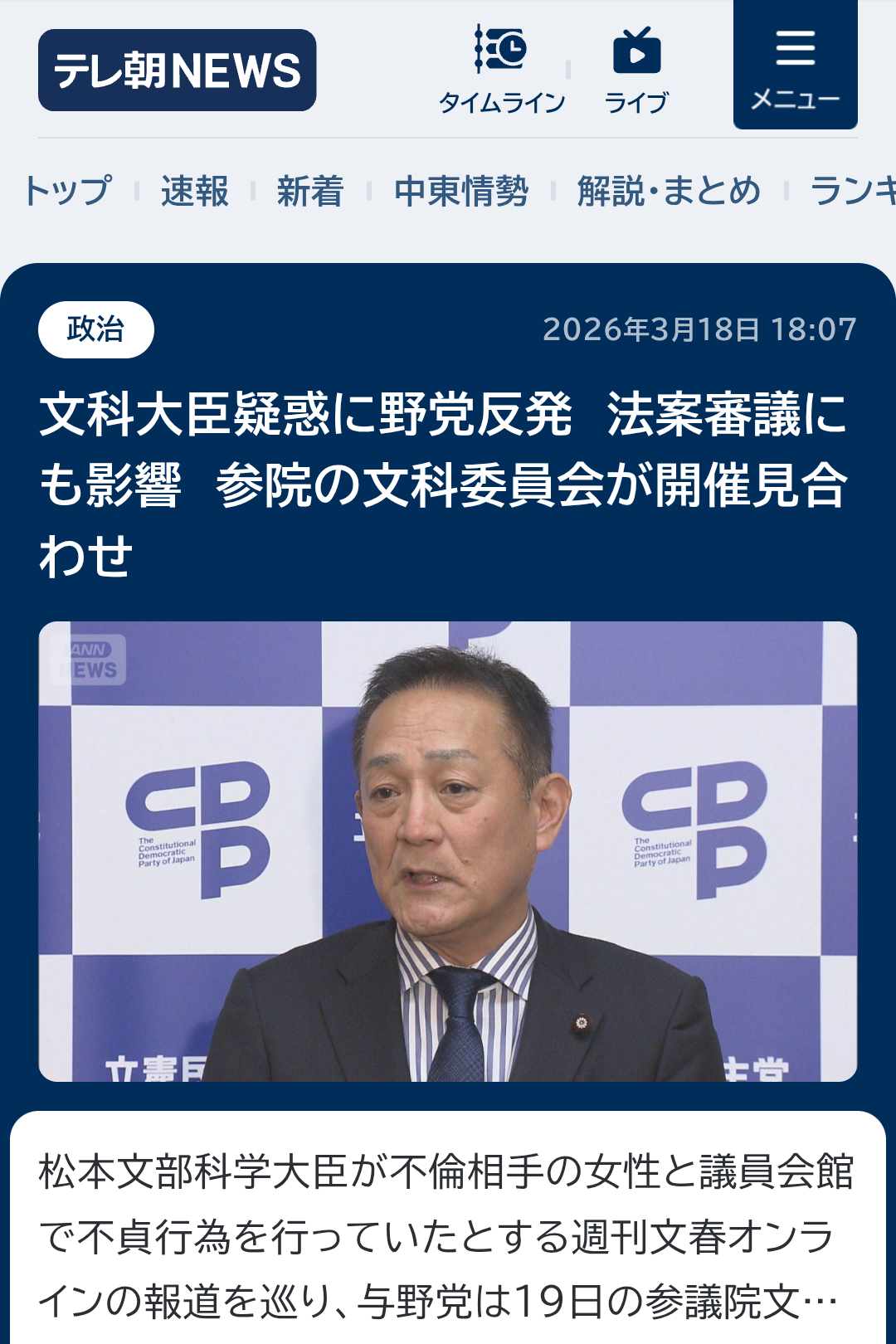
Task: Switch to the 新着 tab
Action: pyautogui.click(x=309, y=192)
